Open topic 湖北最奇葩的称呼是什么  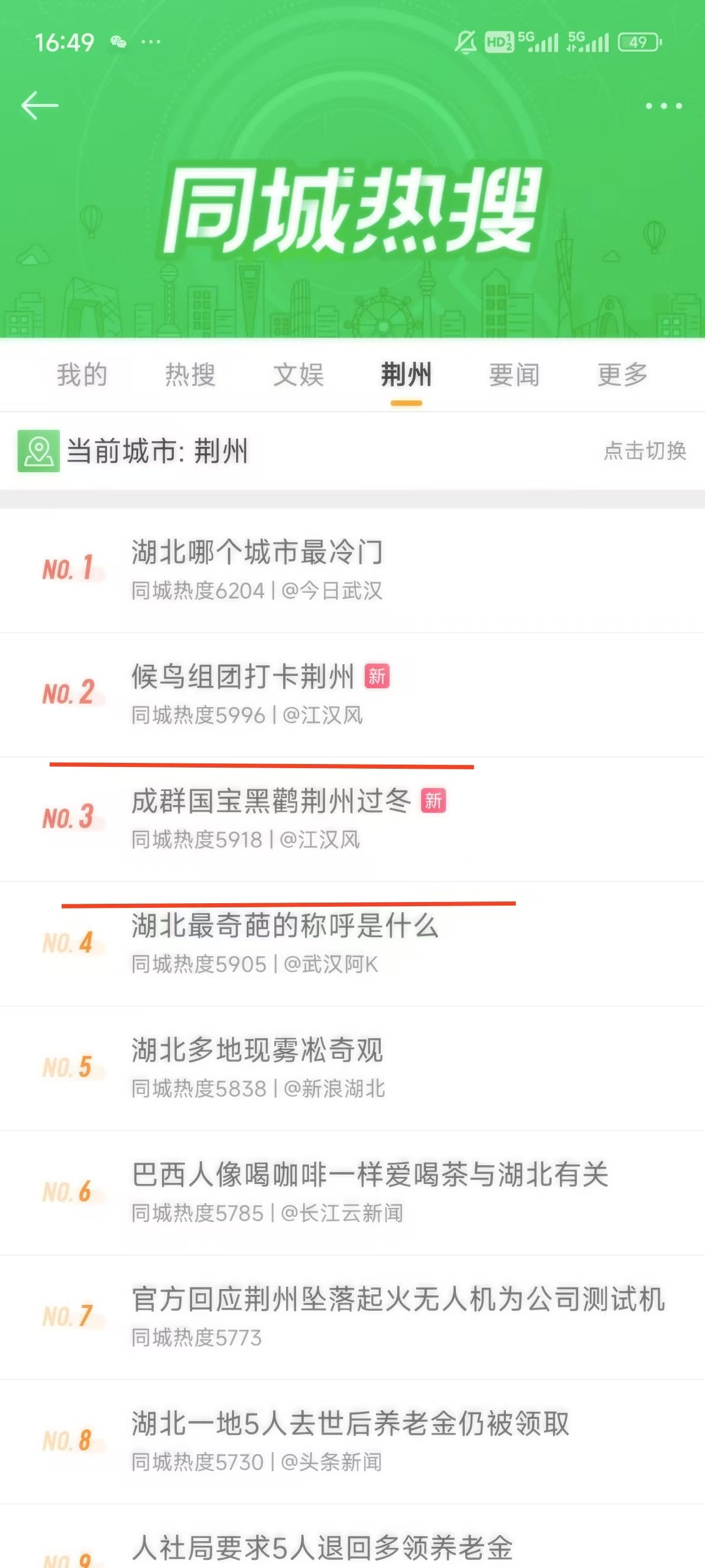coord(352,944)
